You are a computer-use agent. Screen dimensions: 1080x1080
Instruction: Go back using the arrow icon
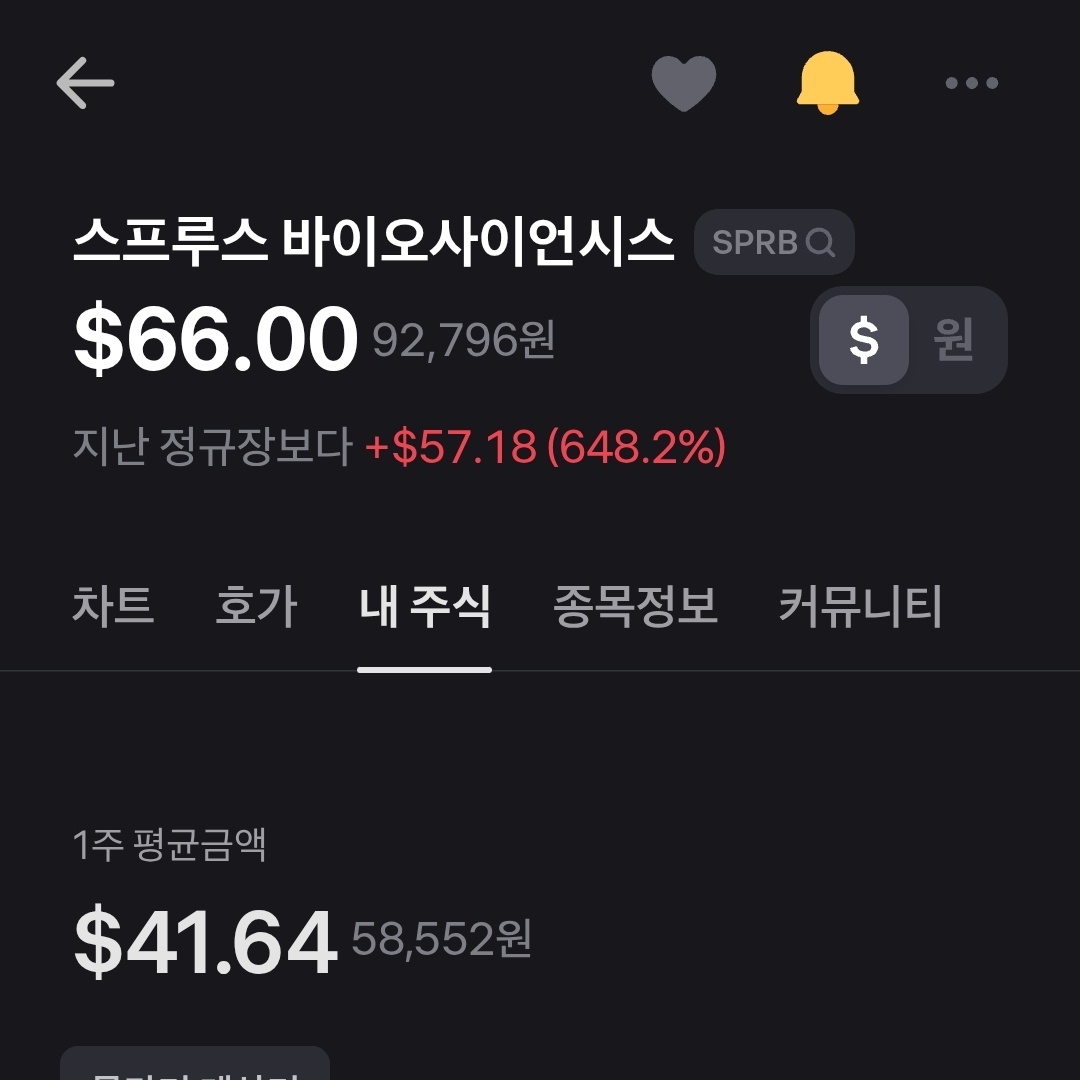pos(85,82)
